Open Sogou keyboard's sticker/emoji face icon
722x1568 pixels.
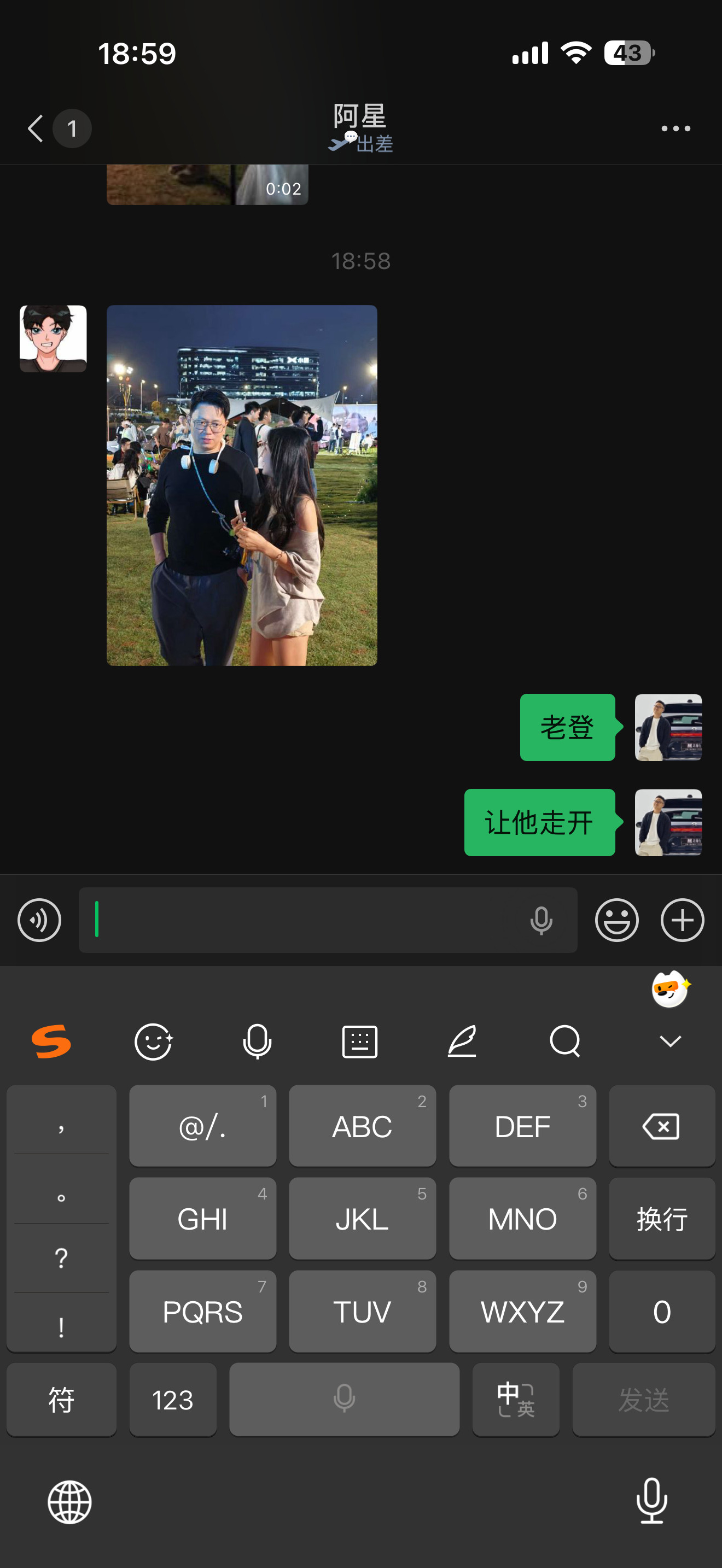pyautogui.click(x=154, y=1041)
